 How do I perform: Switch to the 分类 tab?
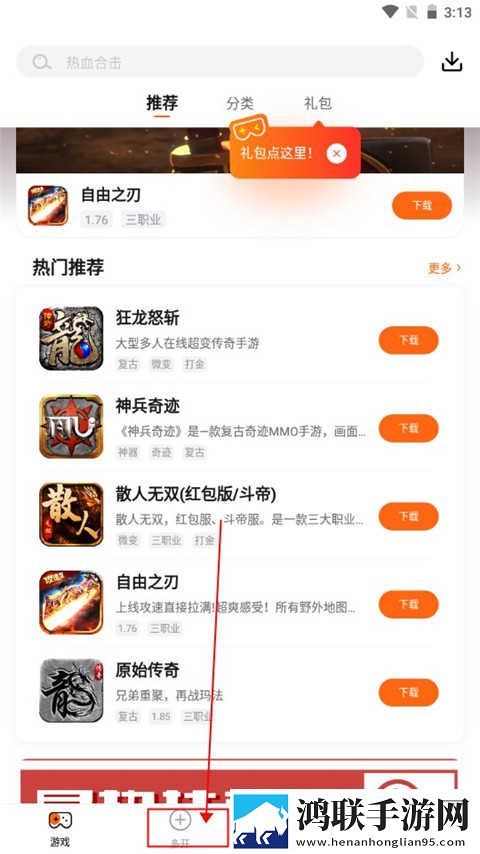coord(240,103)
